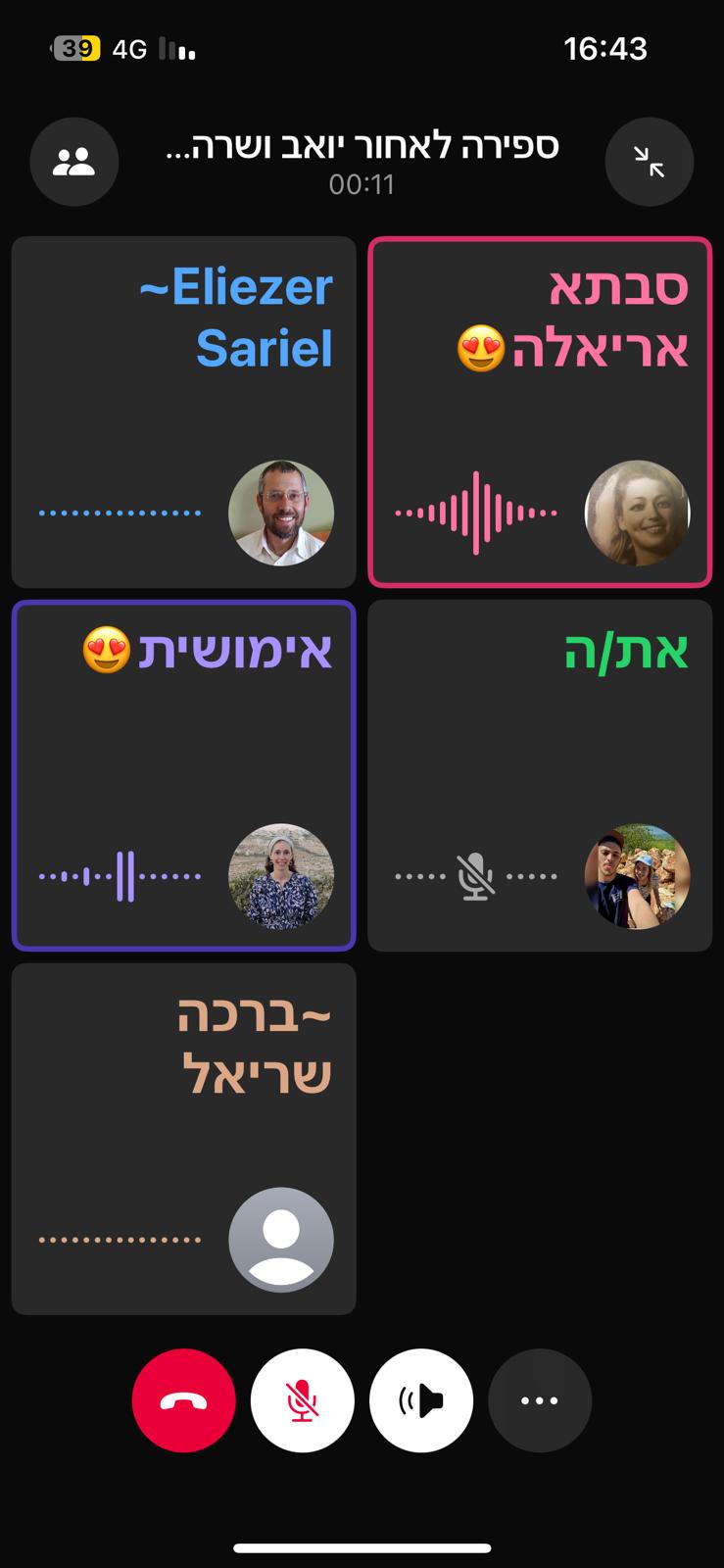
Task: Toggle the speaker audio output
Action: [421, 1400]
